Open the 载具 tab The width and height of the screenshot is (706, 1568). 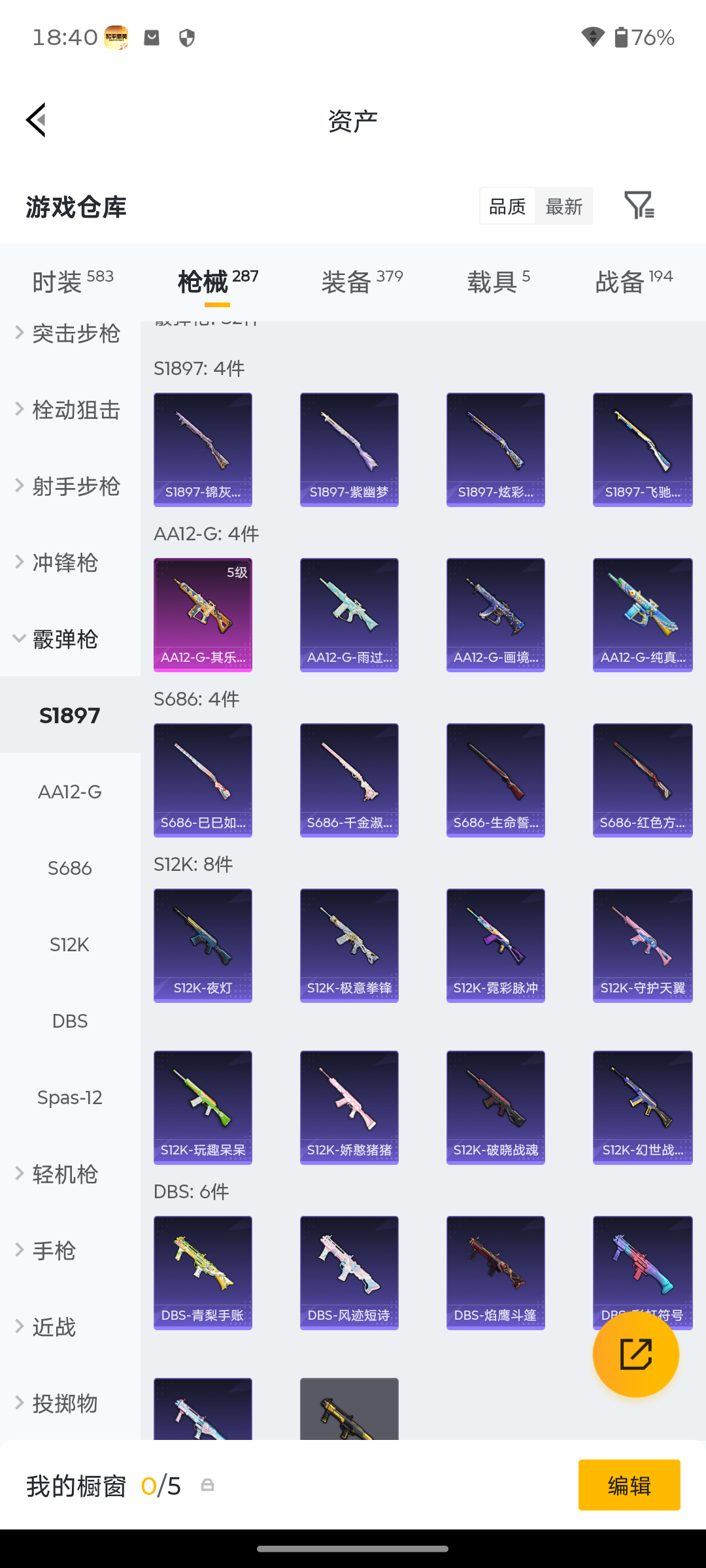[499, 282]
